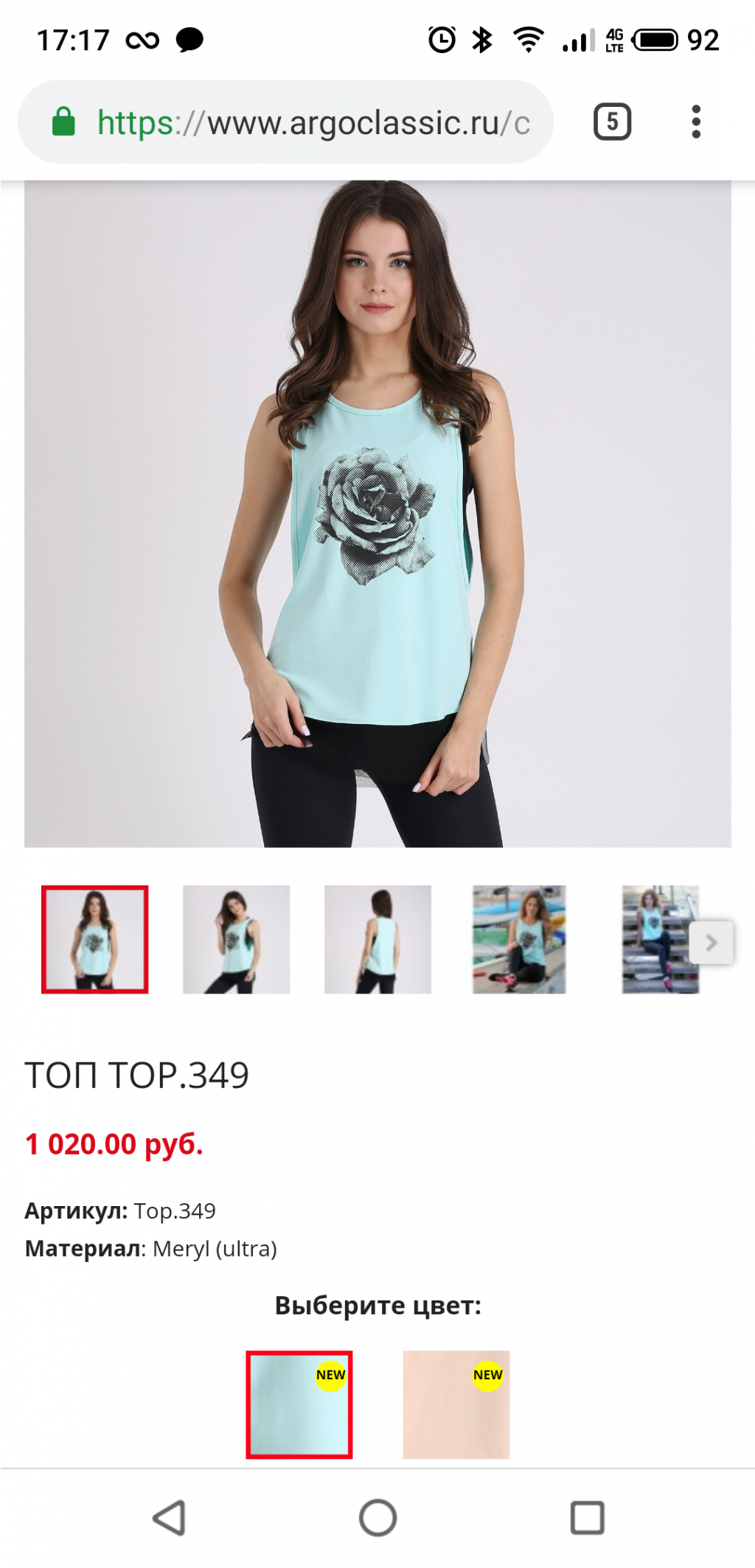Tap the next arrow in the thumbnail carousel
755x1568 pixels.
coord(711,942)
